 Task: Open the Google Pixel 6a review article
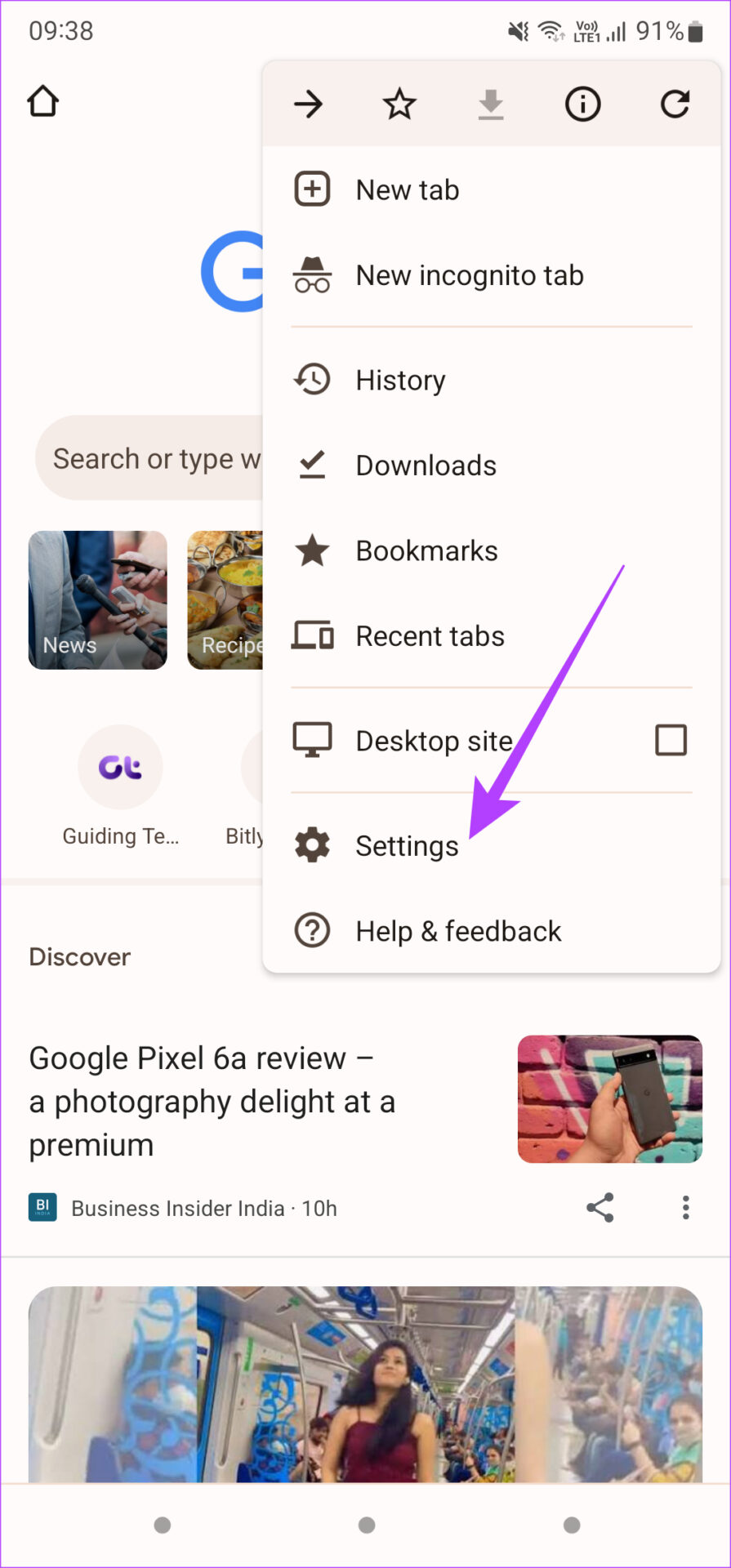point(212,1101)
